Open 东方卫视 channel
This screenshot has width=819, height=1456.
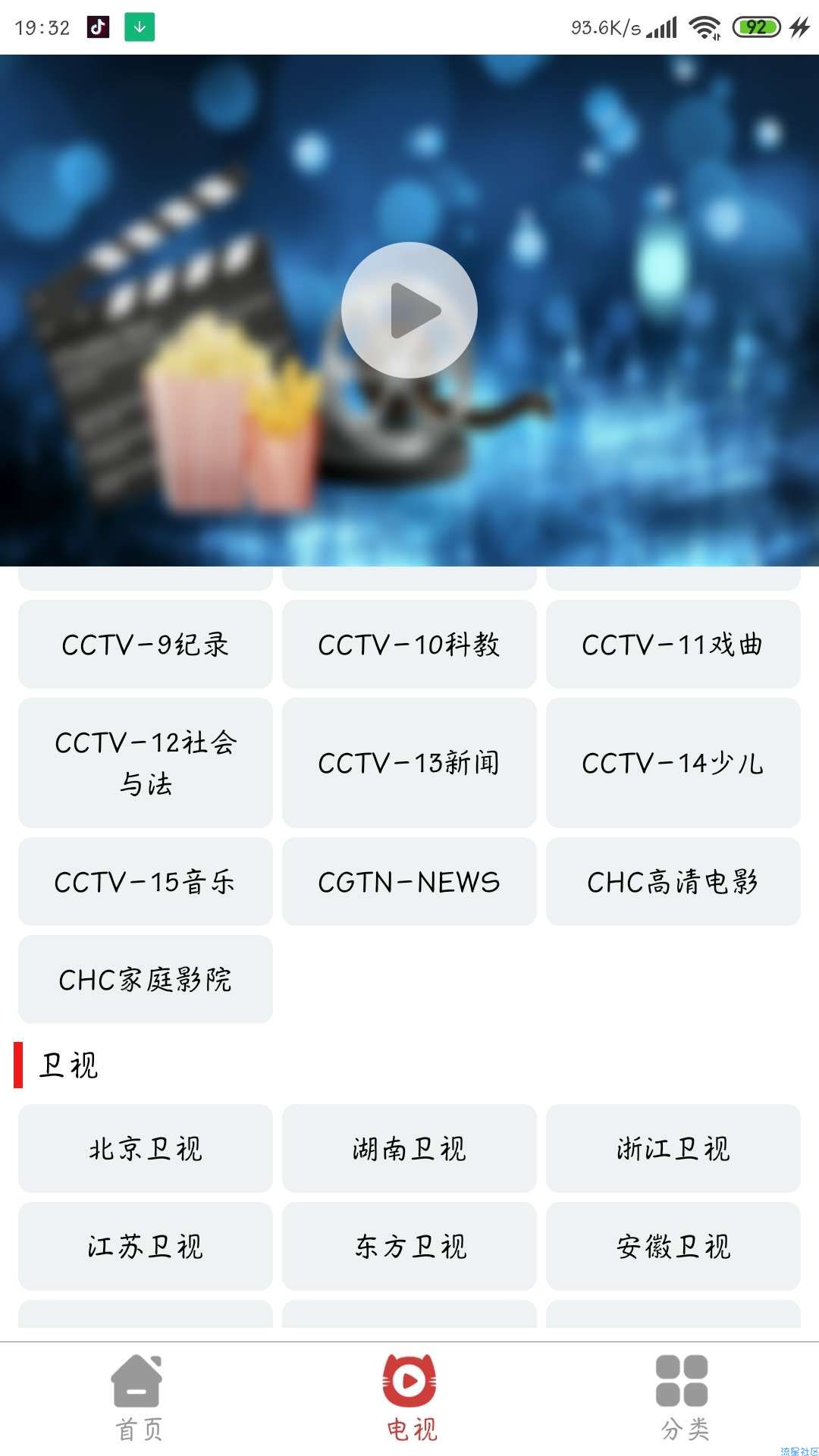(x=409, y=1247)
